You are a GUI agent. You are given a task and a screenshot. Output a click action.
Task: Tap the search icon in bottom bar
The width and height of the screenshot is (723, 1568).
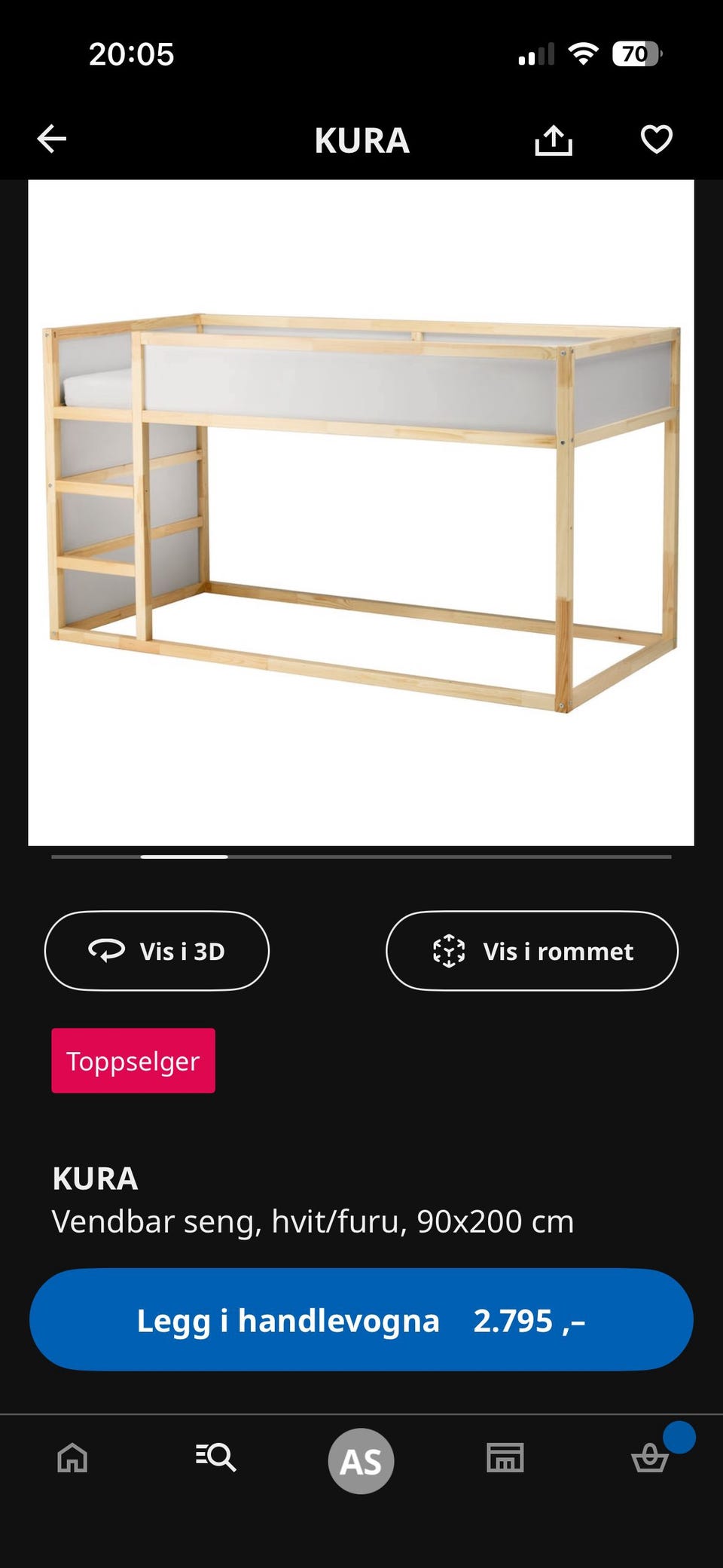(217, 1459)
